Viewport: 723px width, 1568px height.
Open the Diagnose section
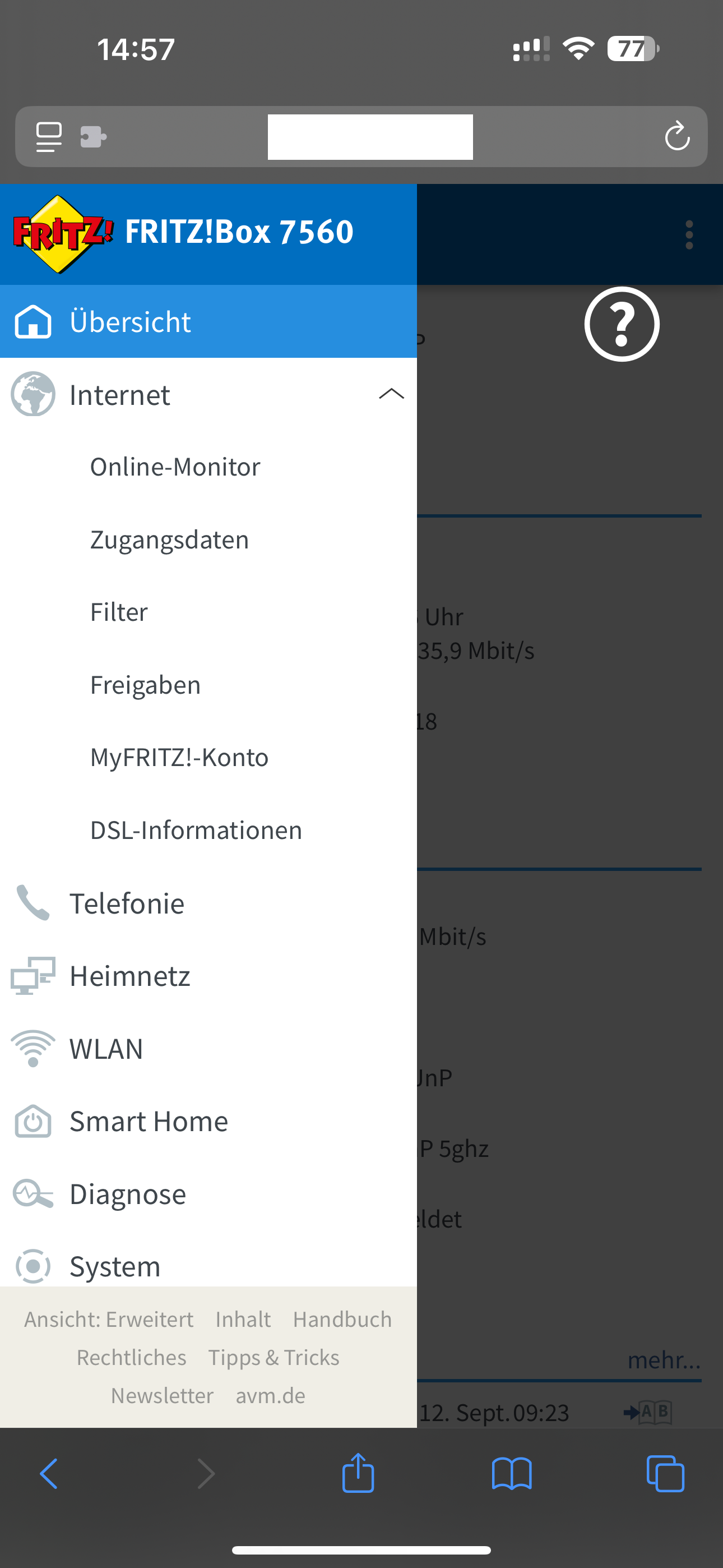coord(127,1195)
